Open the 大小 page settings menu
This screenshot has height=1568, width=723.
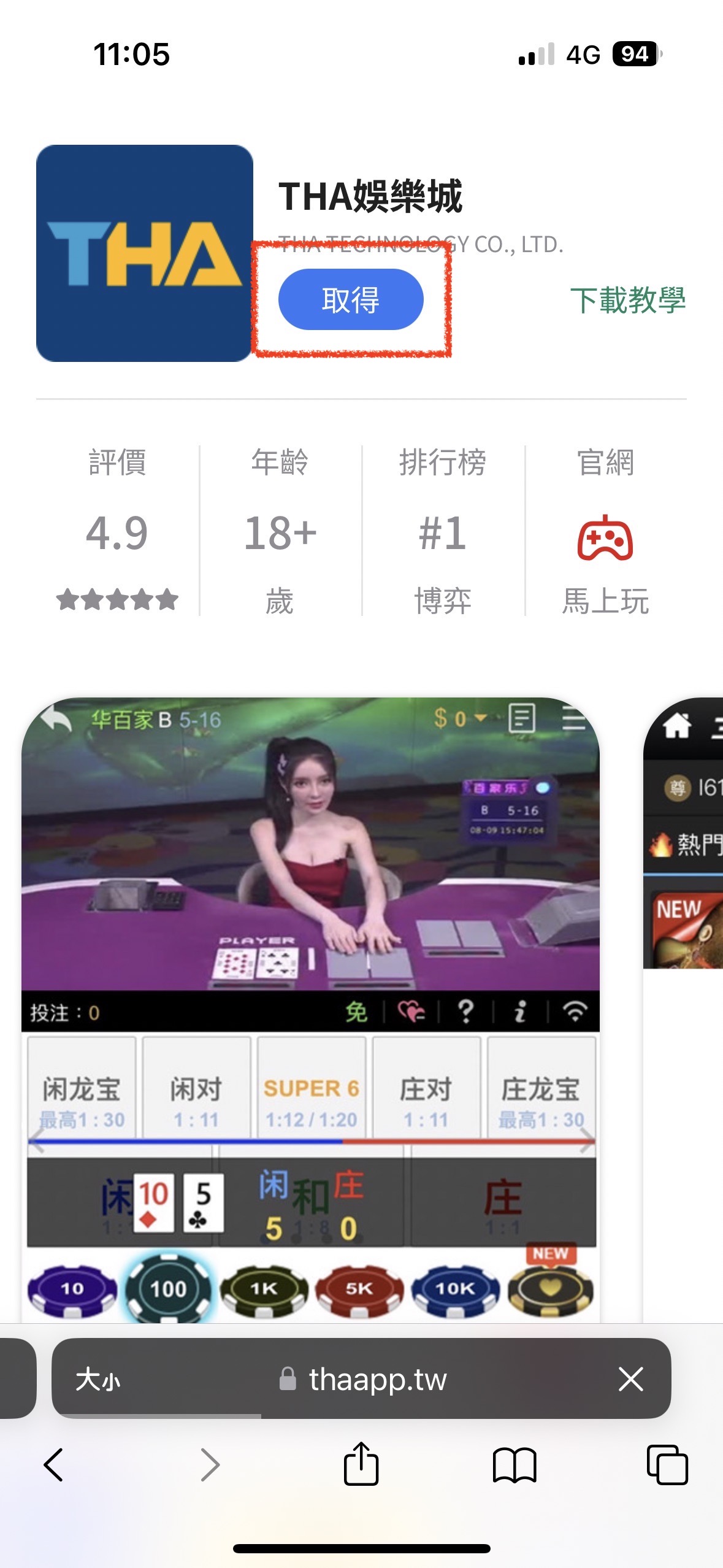pyautogui.click(x=98, y=1380)
